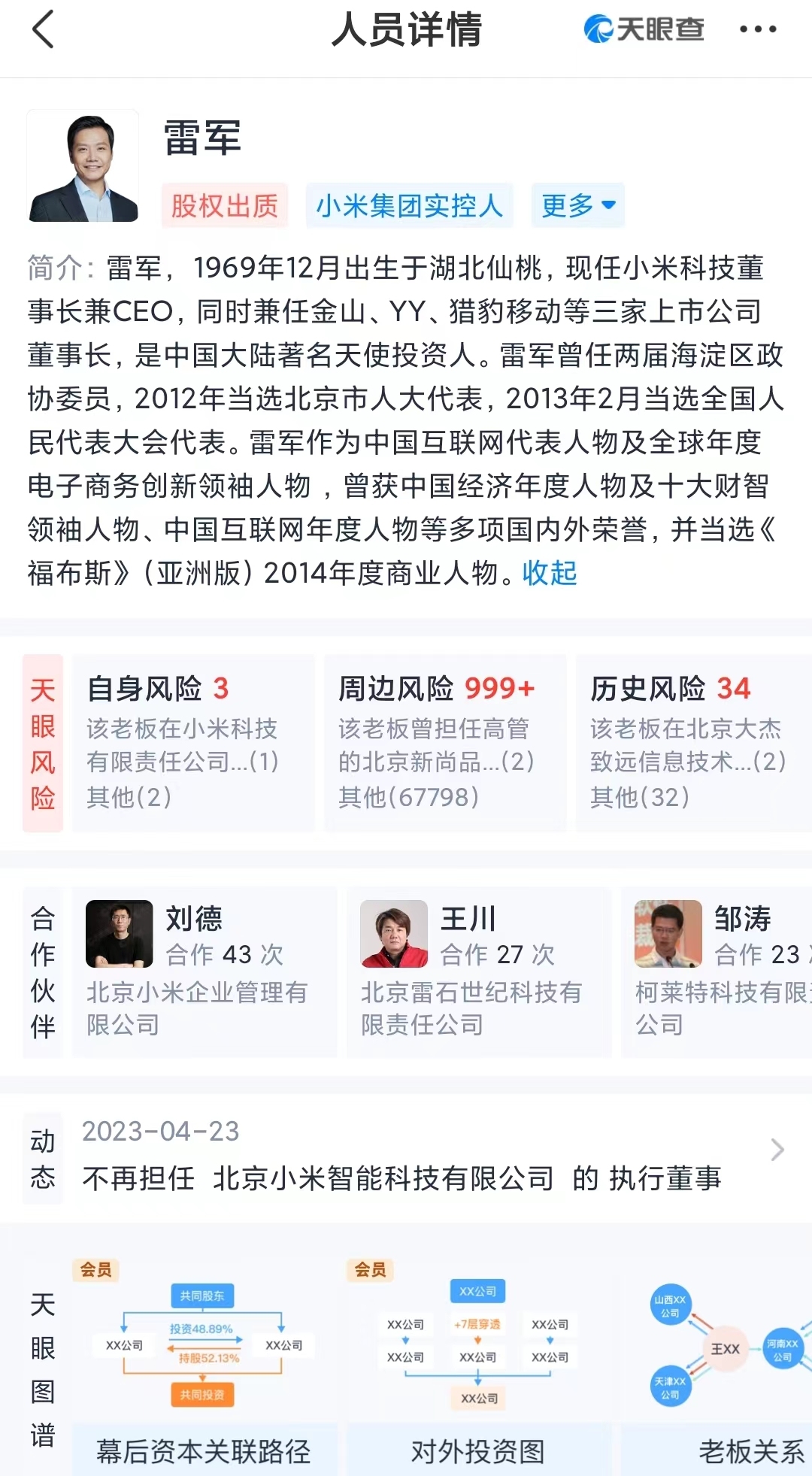View partner 王川's card
This screenshot has height=1476, width=812.
click(x=478, y=971)
